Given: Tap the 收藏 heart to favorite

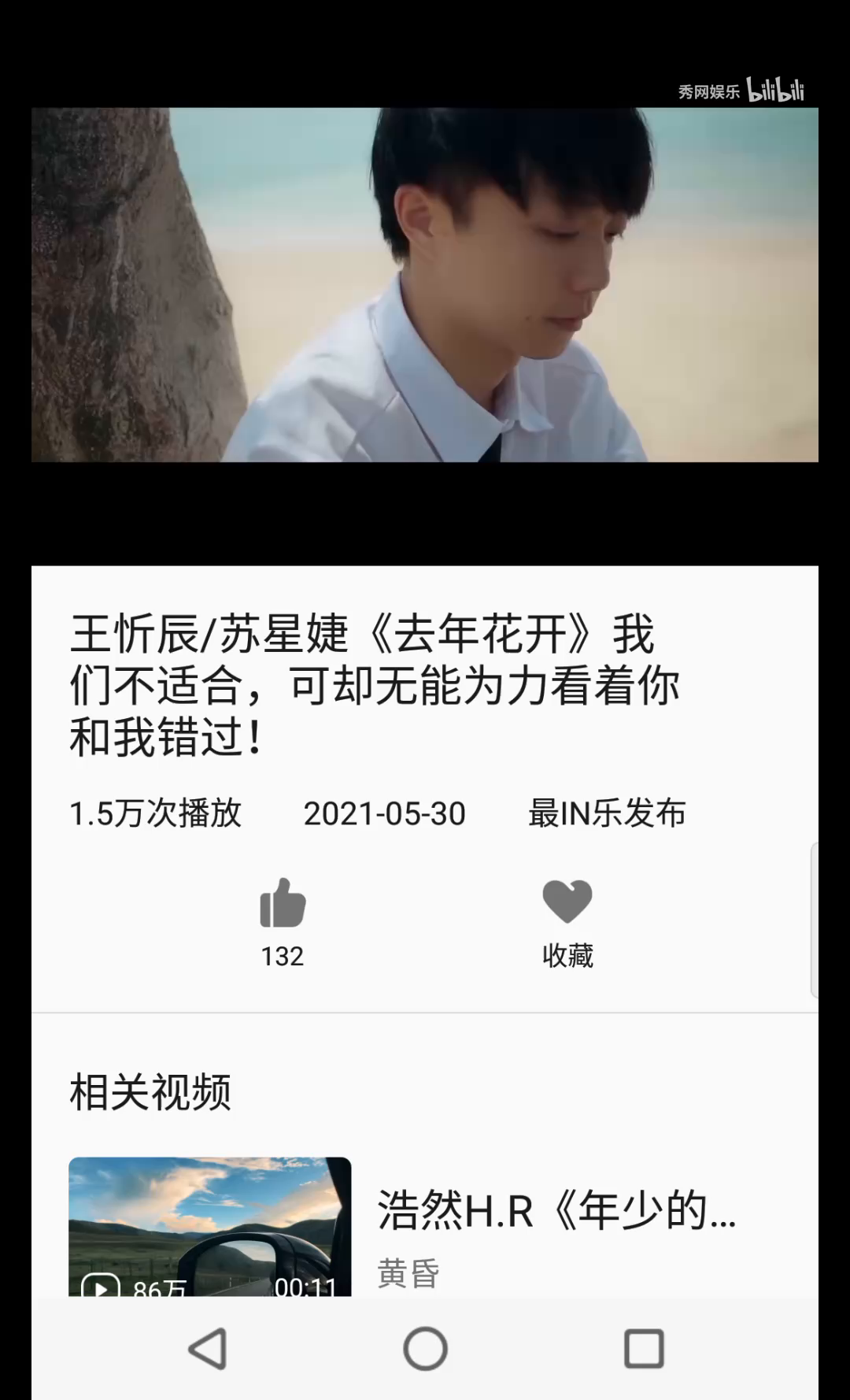Looking at the screenshot, I should click(x=567, y=902).
